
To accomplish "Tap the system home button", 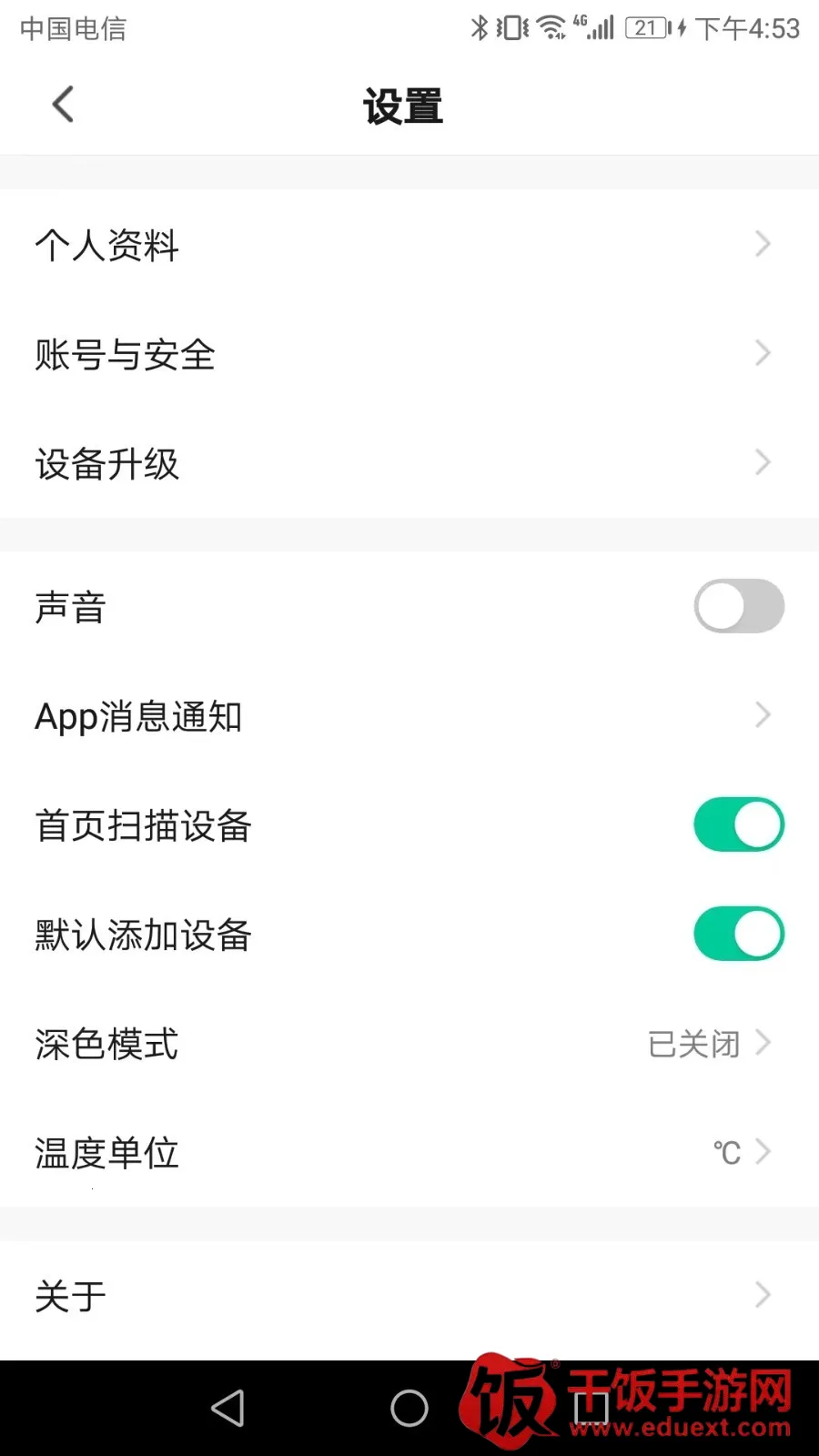I will (409, 1409).
